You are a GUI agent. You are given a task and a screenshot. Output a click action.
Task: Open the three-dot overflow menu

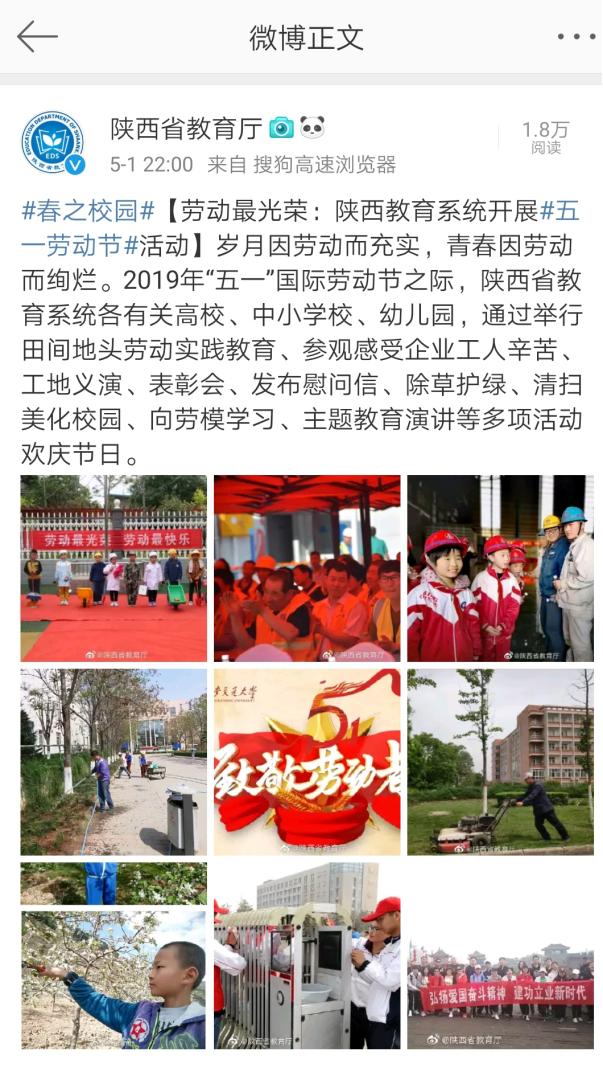(x=575, y=37)
